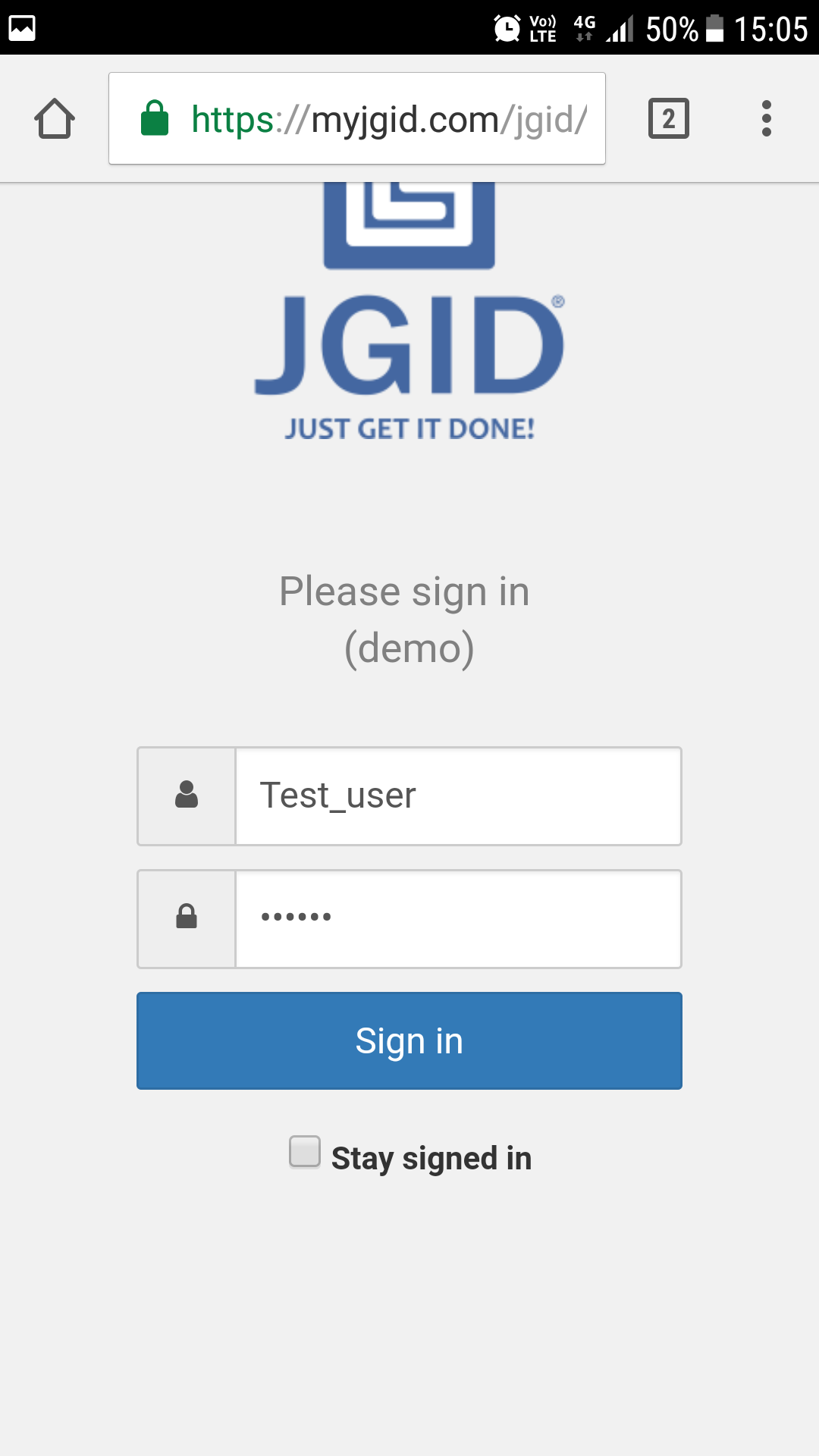Tap the browser home icon
Image resolution: width=819 pixels, height=1456 pixels.
(55, 118)
